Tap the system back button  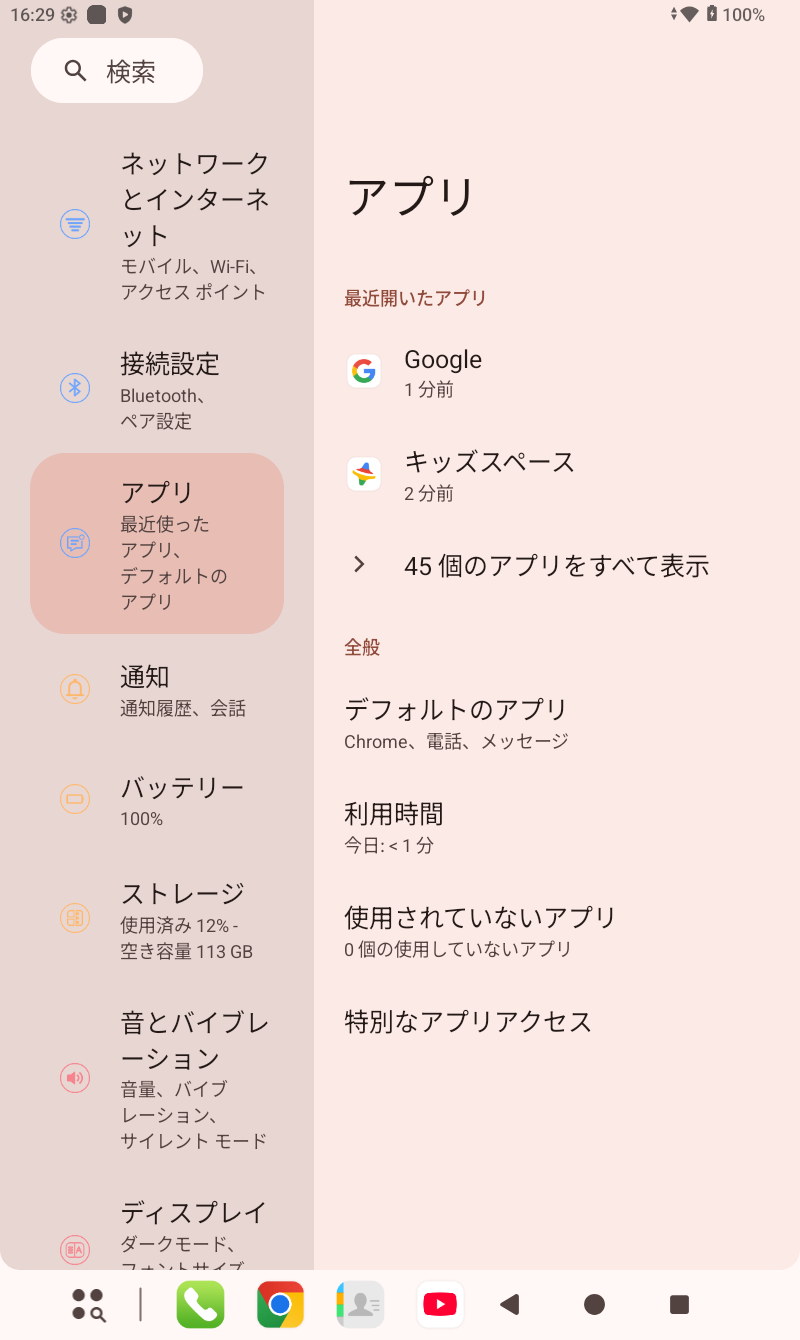[x=510, y=1304]
